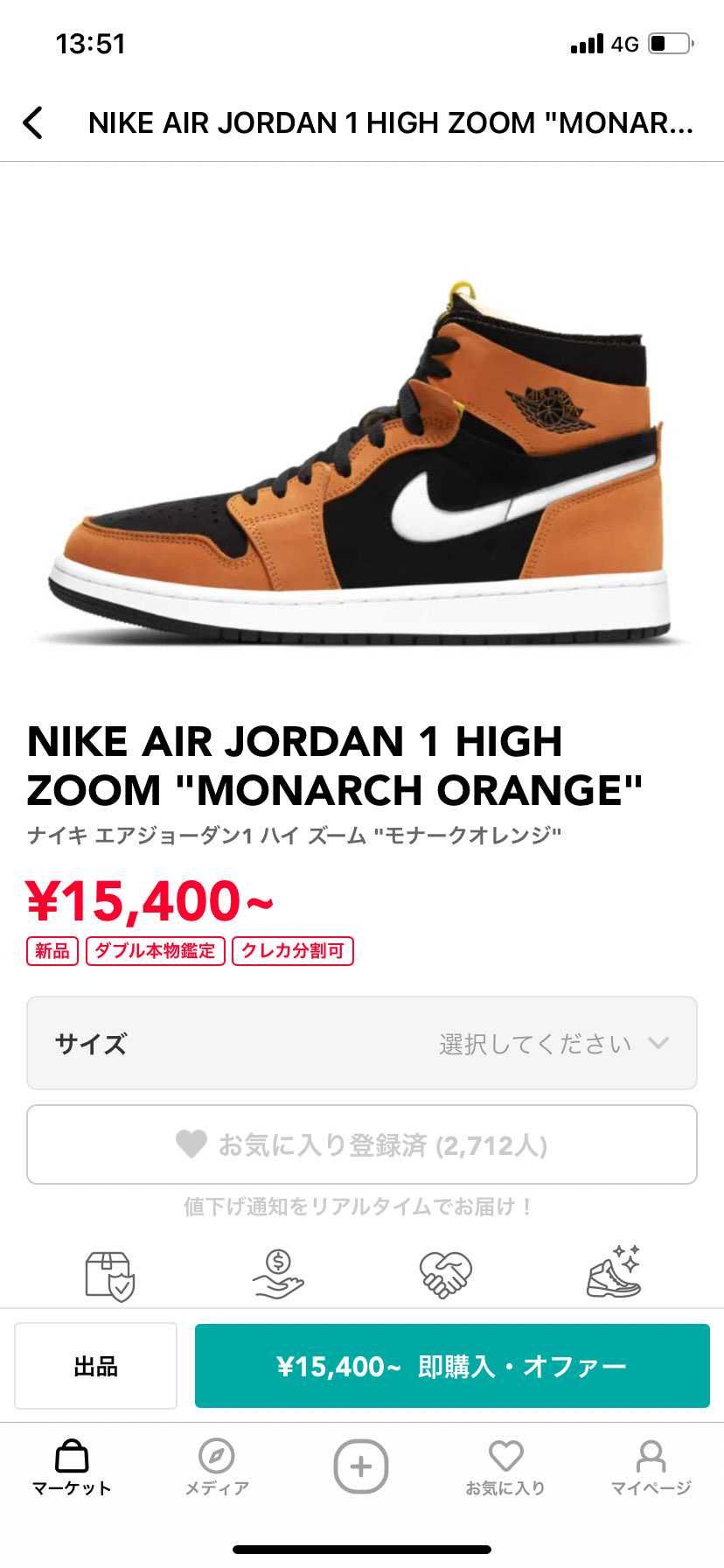Viewport: 724px width, 1568px height.
Task: Tap the handshake safe transaction icon
Action: [446, 1274]
